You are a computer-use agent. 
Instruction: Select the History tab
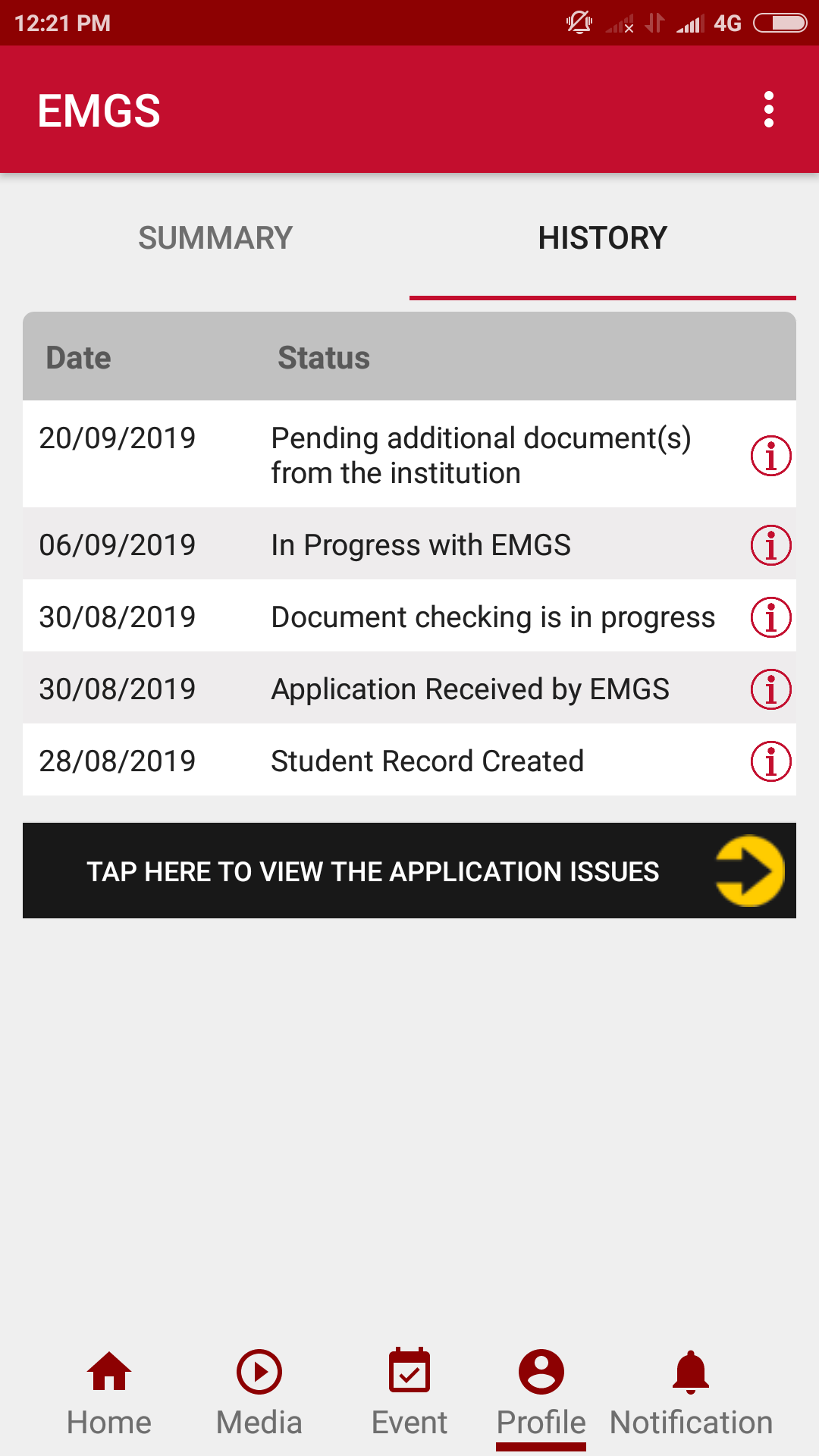tap(602, 238)
